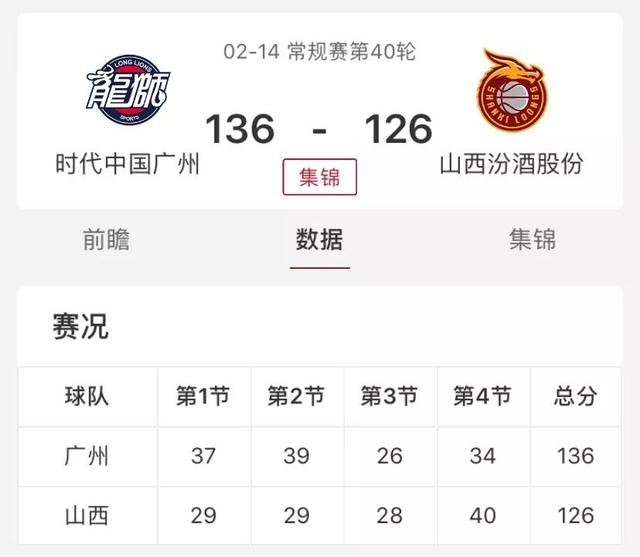Switch to the 前瞻 tab

click(106, 240)
